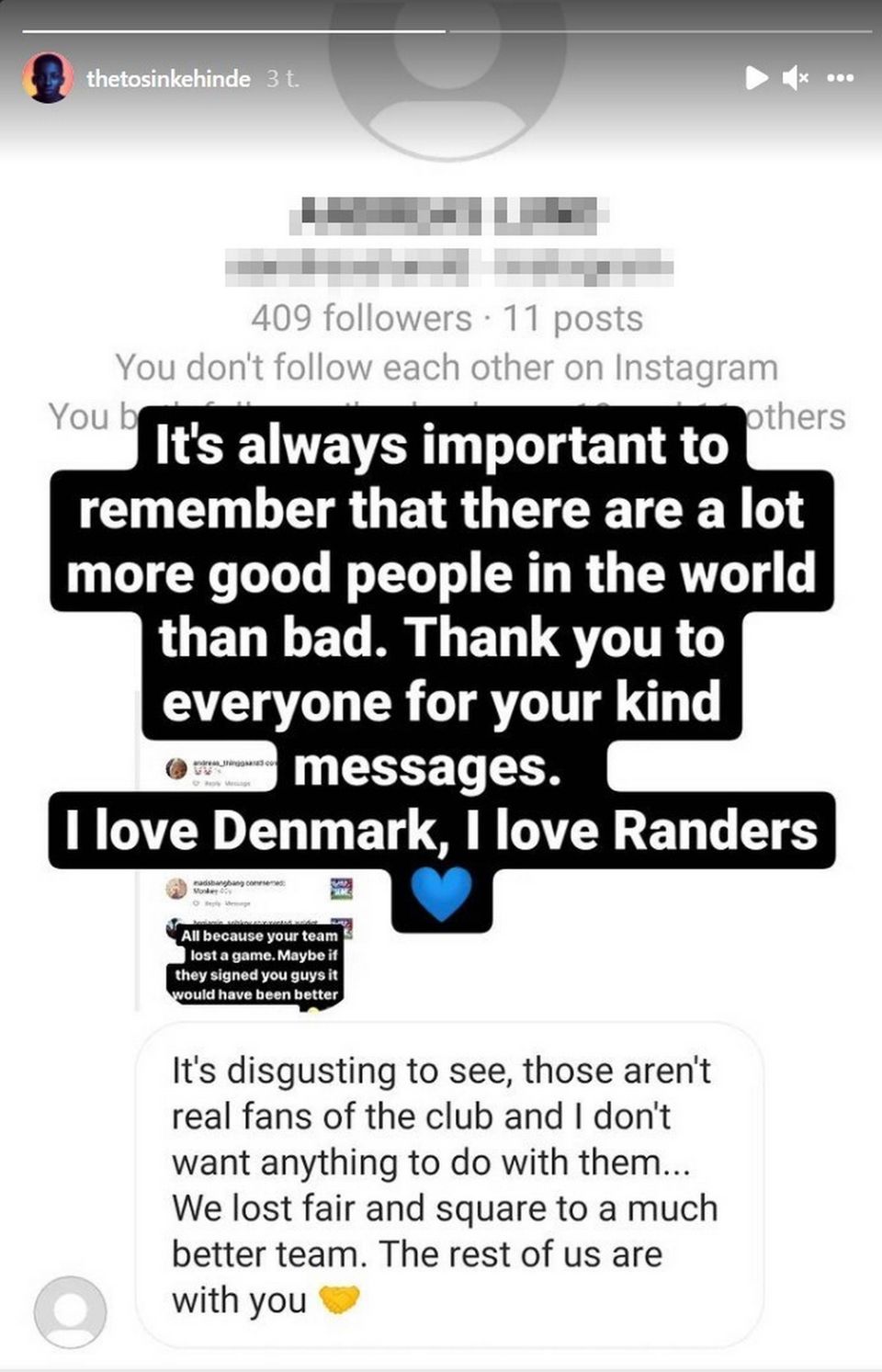Open the three-dot options menu
Viewport: 882px width, 1372px height.
(x=841, y=78)
